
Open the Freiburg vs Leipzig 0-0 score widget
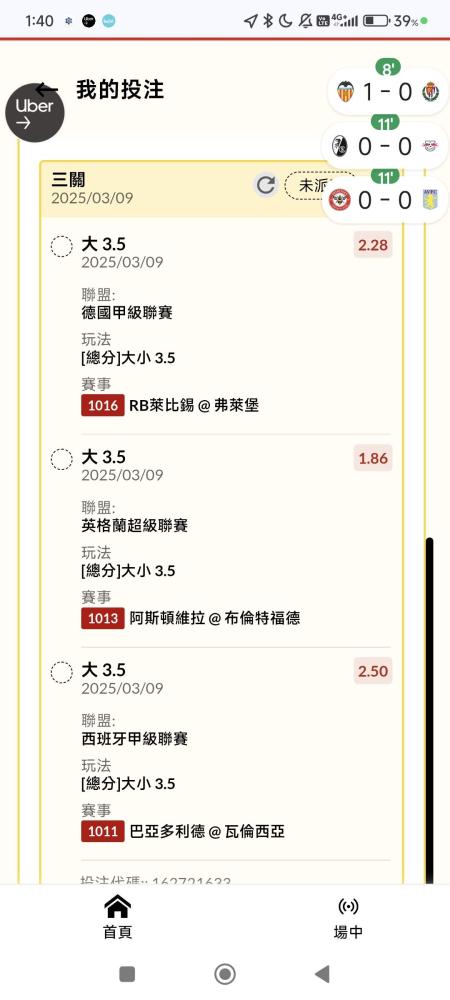(385, 146)
